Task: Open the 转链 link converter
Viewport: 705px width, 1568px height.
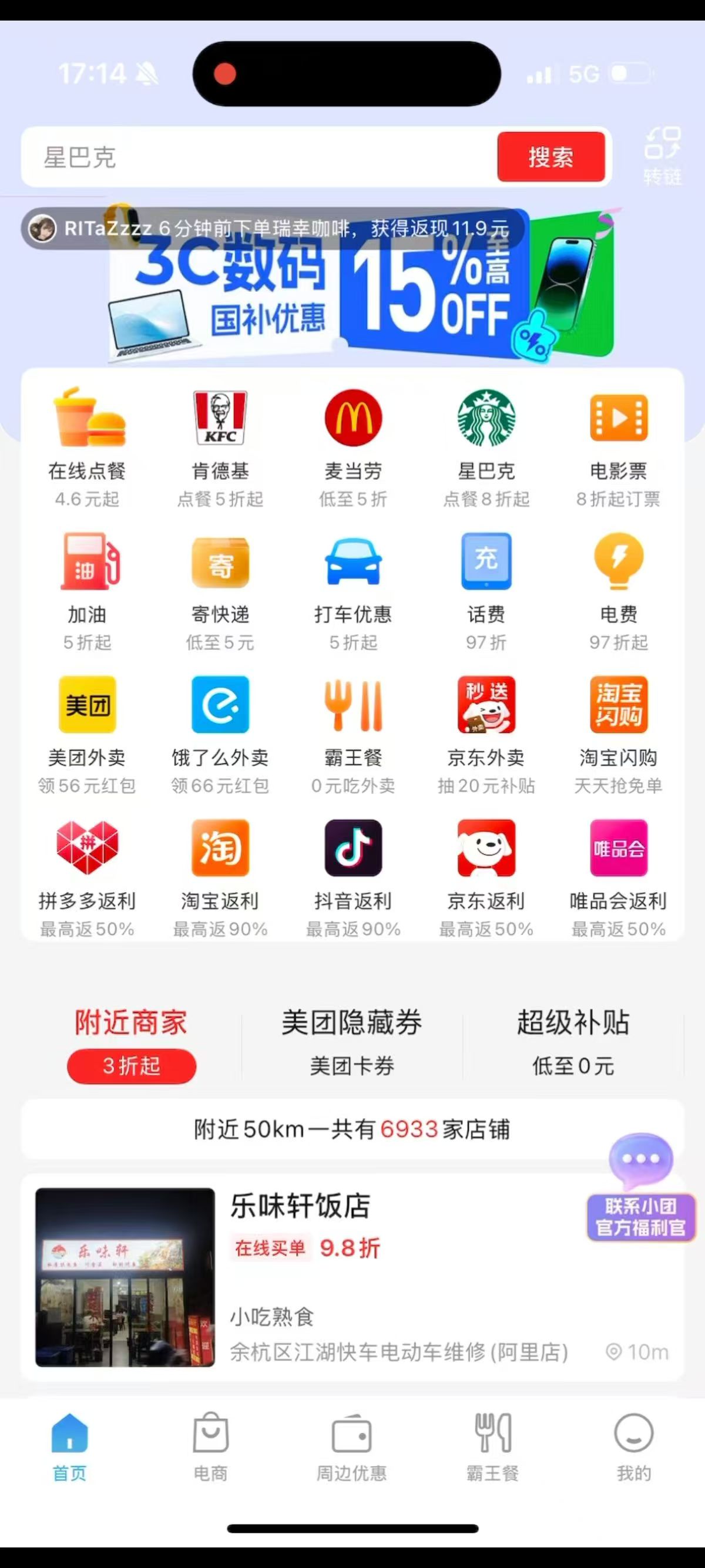Action: [x=662, y=156]
